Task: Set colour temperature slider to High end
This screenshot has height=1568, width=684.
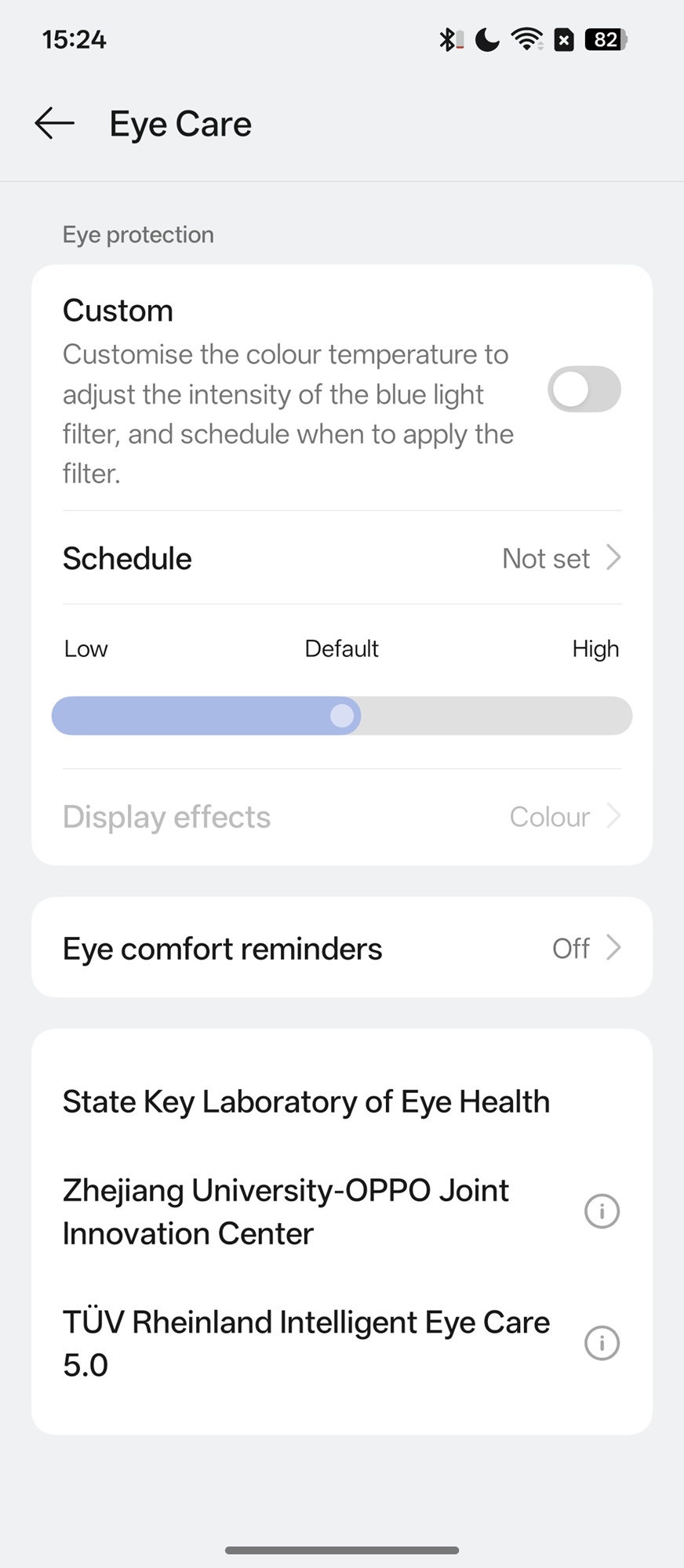Action: coord(620,716)
